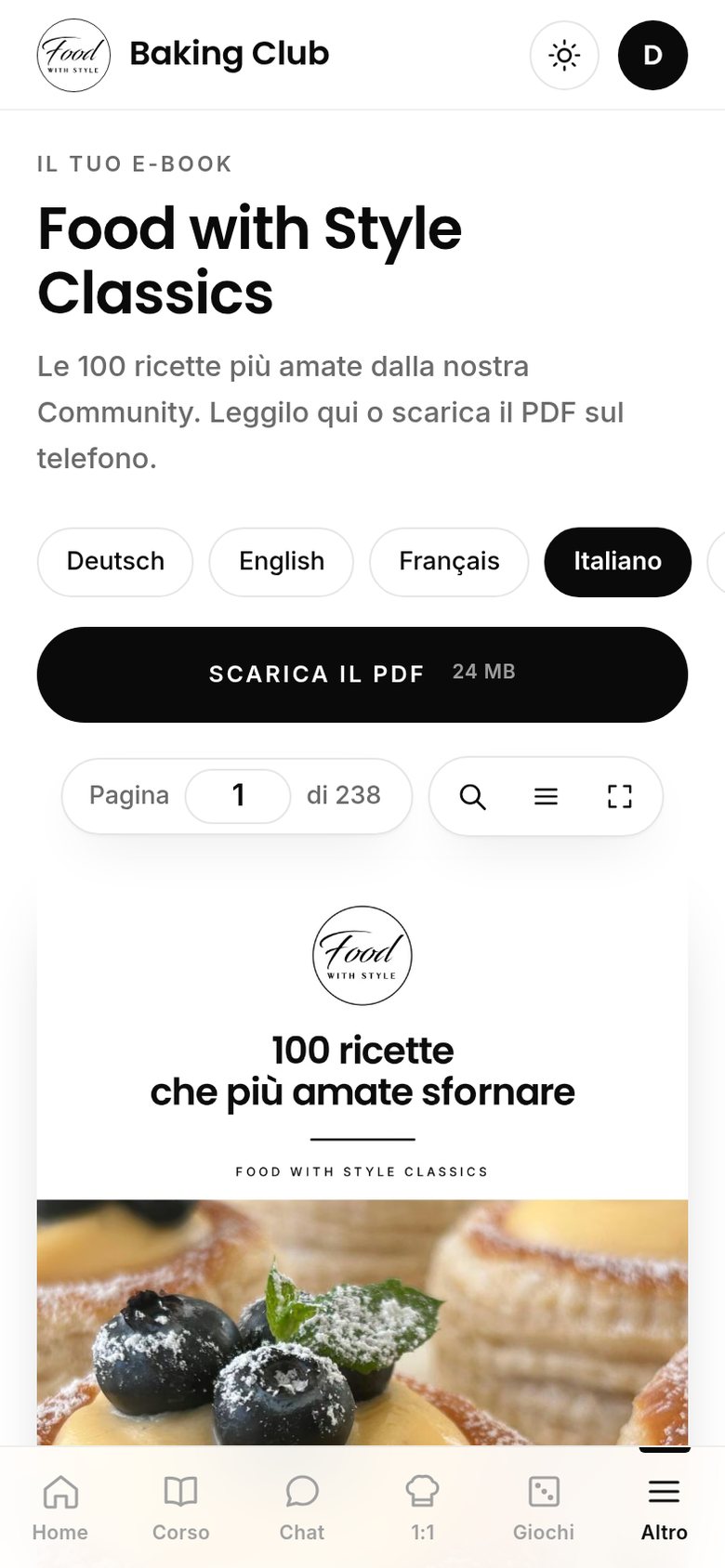Viewport: 725px width, 1568px height.
Task: Select the Deutsch language chip
Action: click(115, 562)
